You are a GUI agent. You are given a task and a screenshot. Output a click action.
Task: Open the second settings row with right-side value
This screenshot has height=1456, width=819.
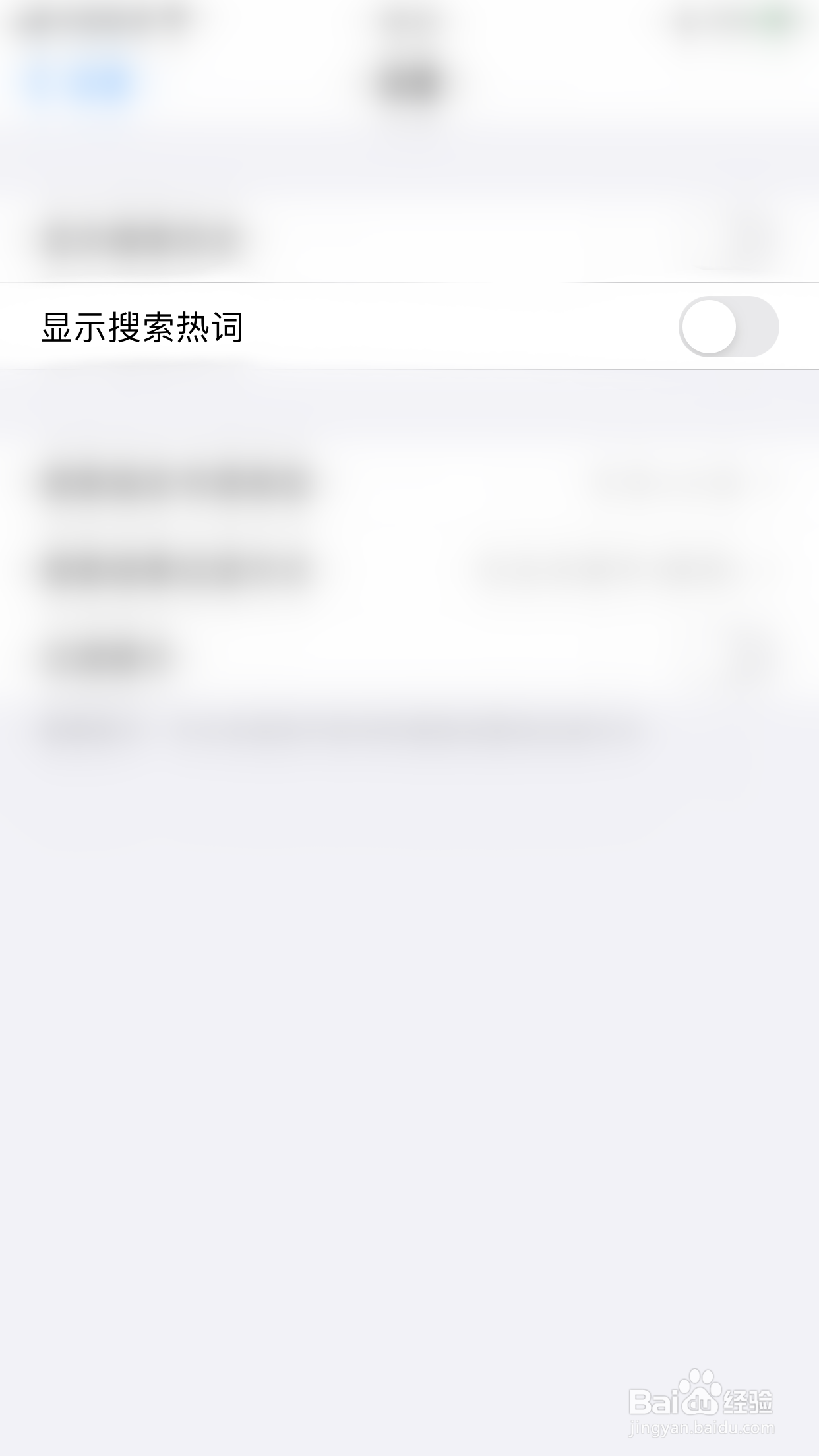409,567
